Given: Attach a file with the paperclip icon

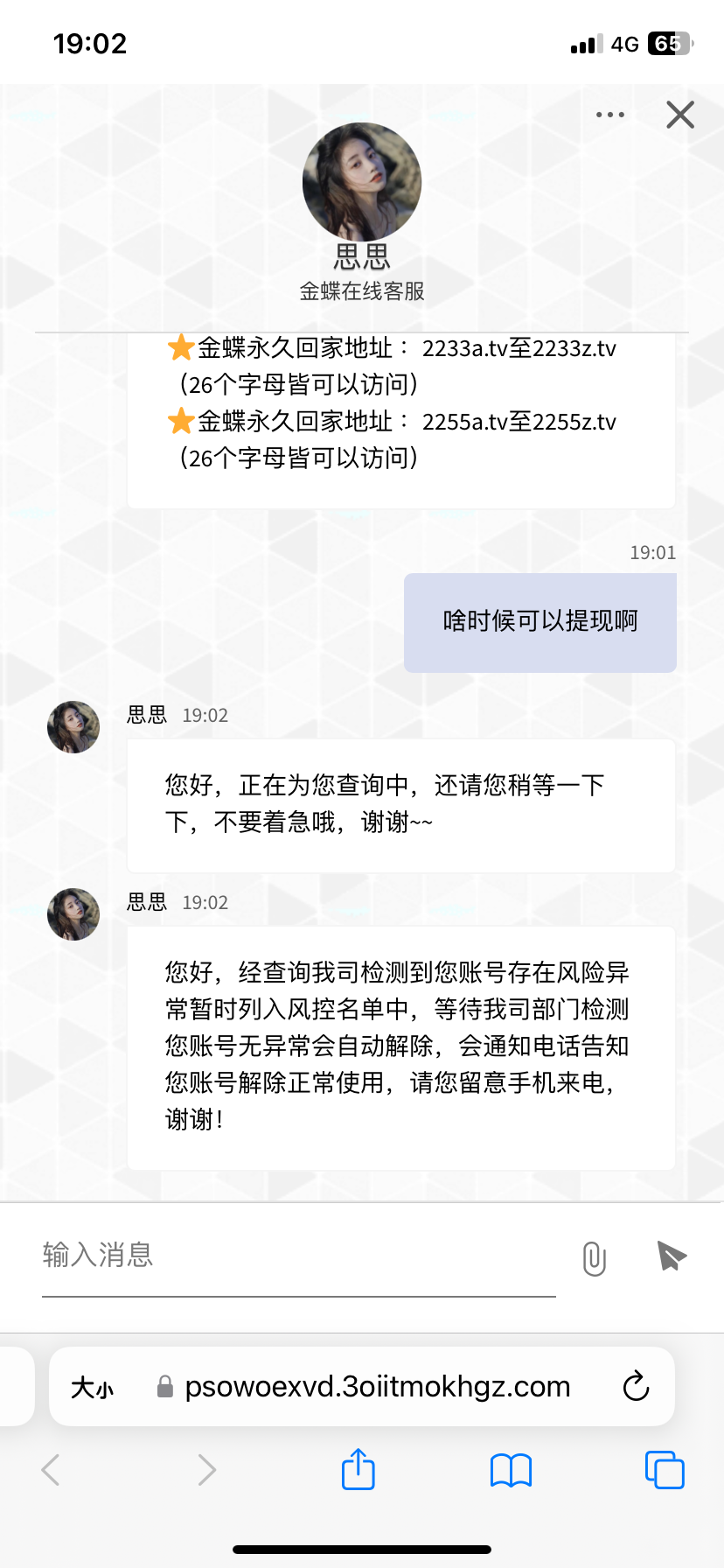Looking at the screenshot, I should [x=594, y=1258].
